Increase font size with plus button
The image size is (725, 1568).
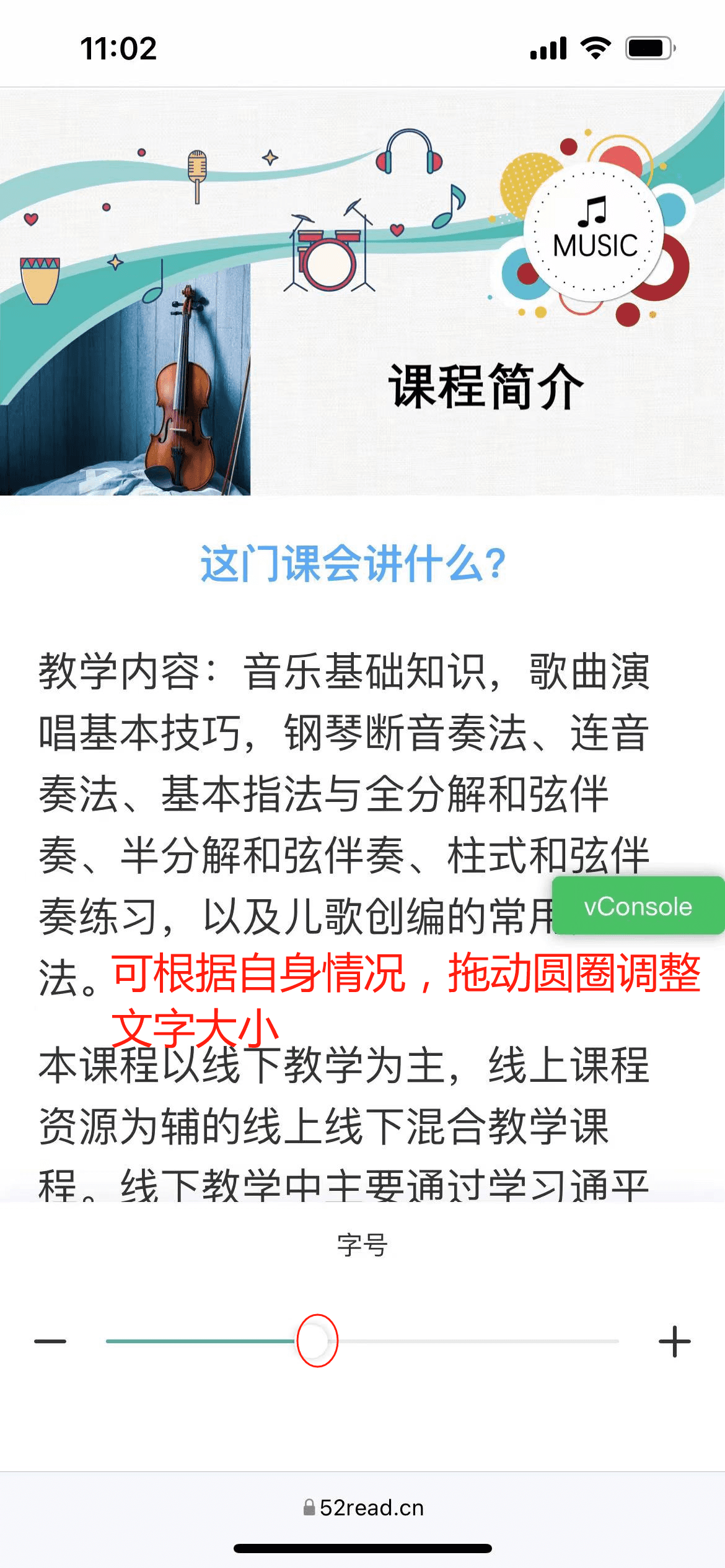click(x=674, y=1341)
